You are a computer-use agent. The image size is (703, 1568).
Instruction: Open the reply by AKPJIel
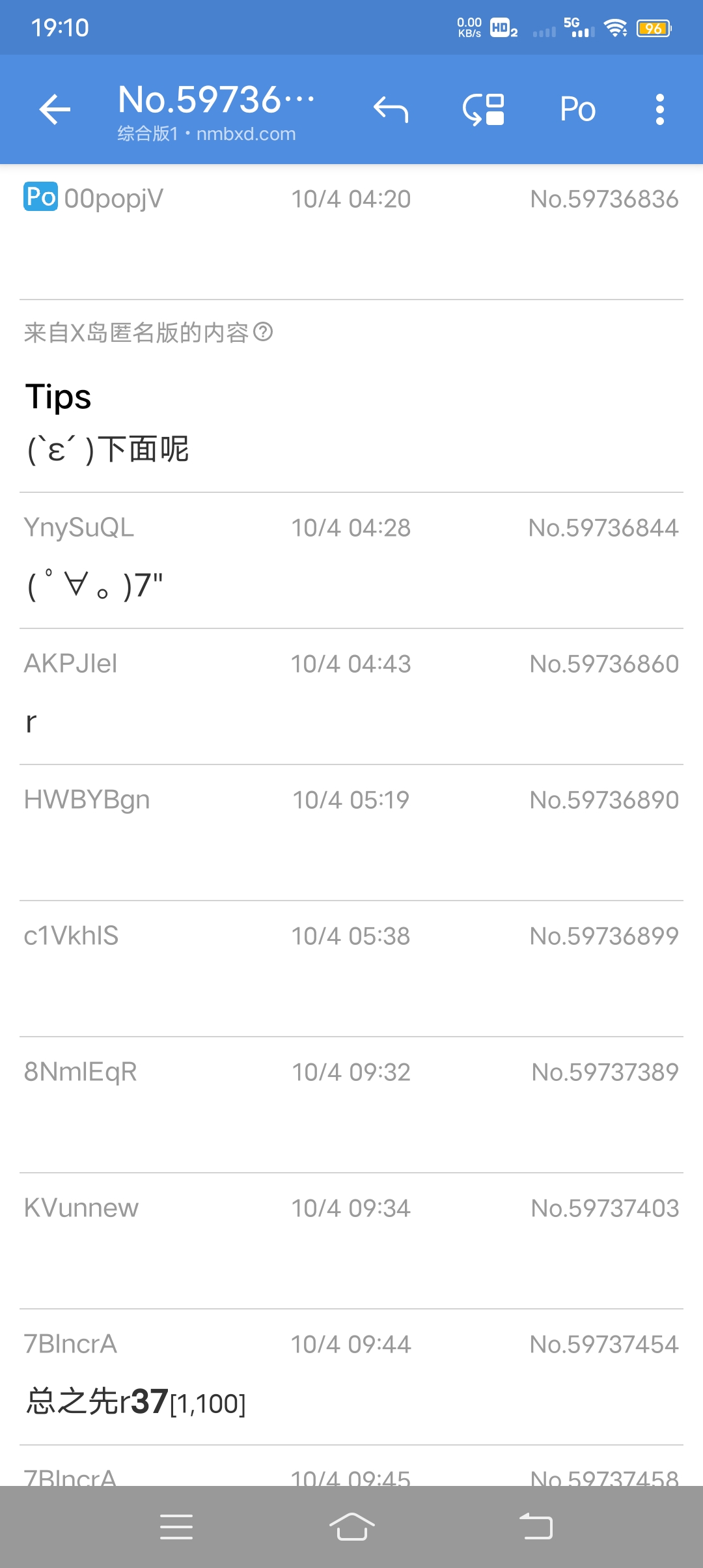[351, 696]
